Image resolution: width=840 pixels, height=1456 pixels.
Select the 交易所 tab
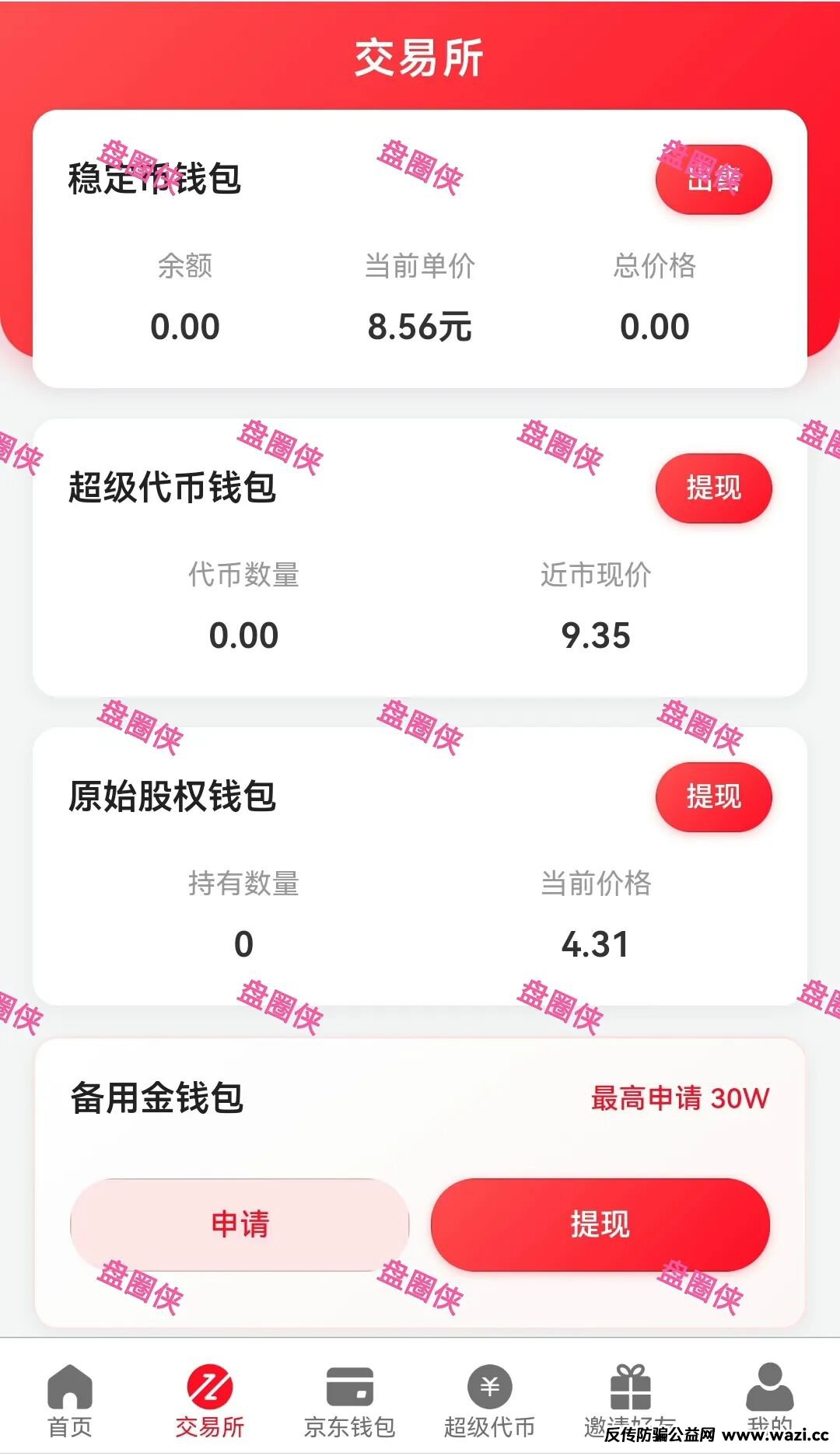210,1402
